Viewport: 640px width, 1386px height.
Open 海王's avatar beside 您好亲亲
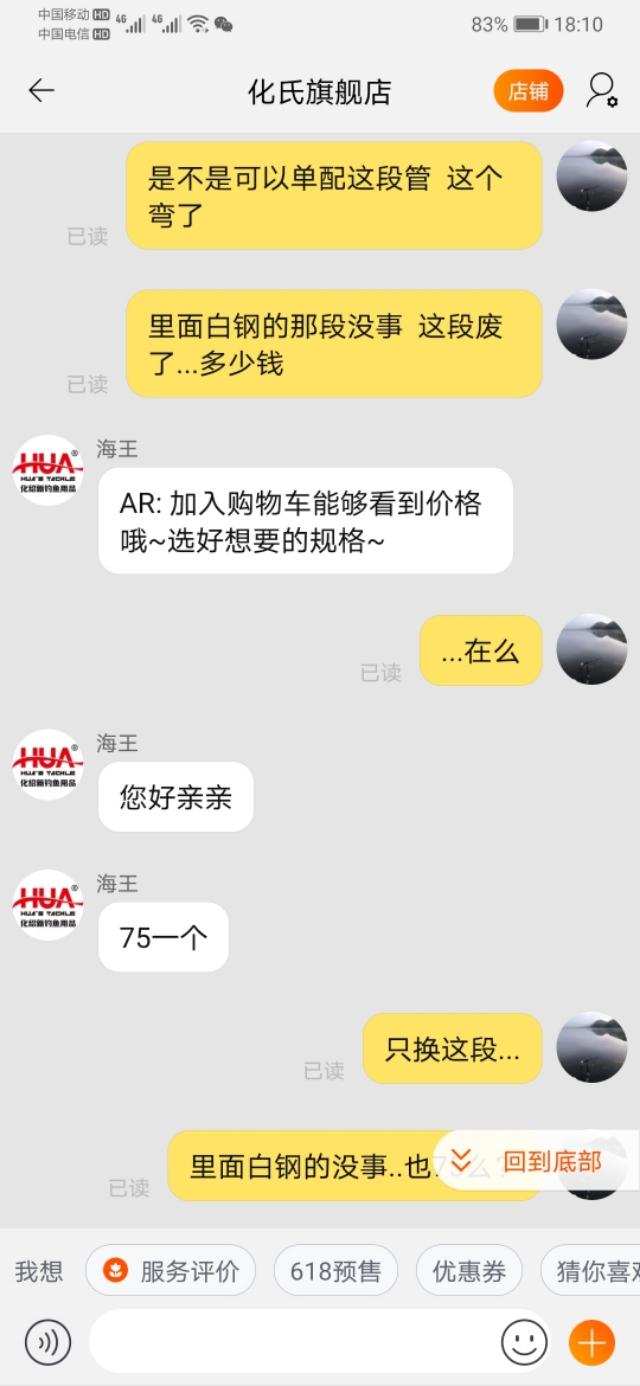pos(47,765)
